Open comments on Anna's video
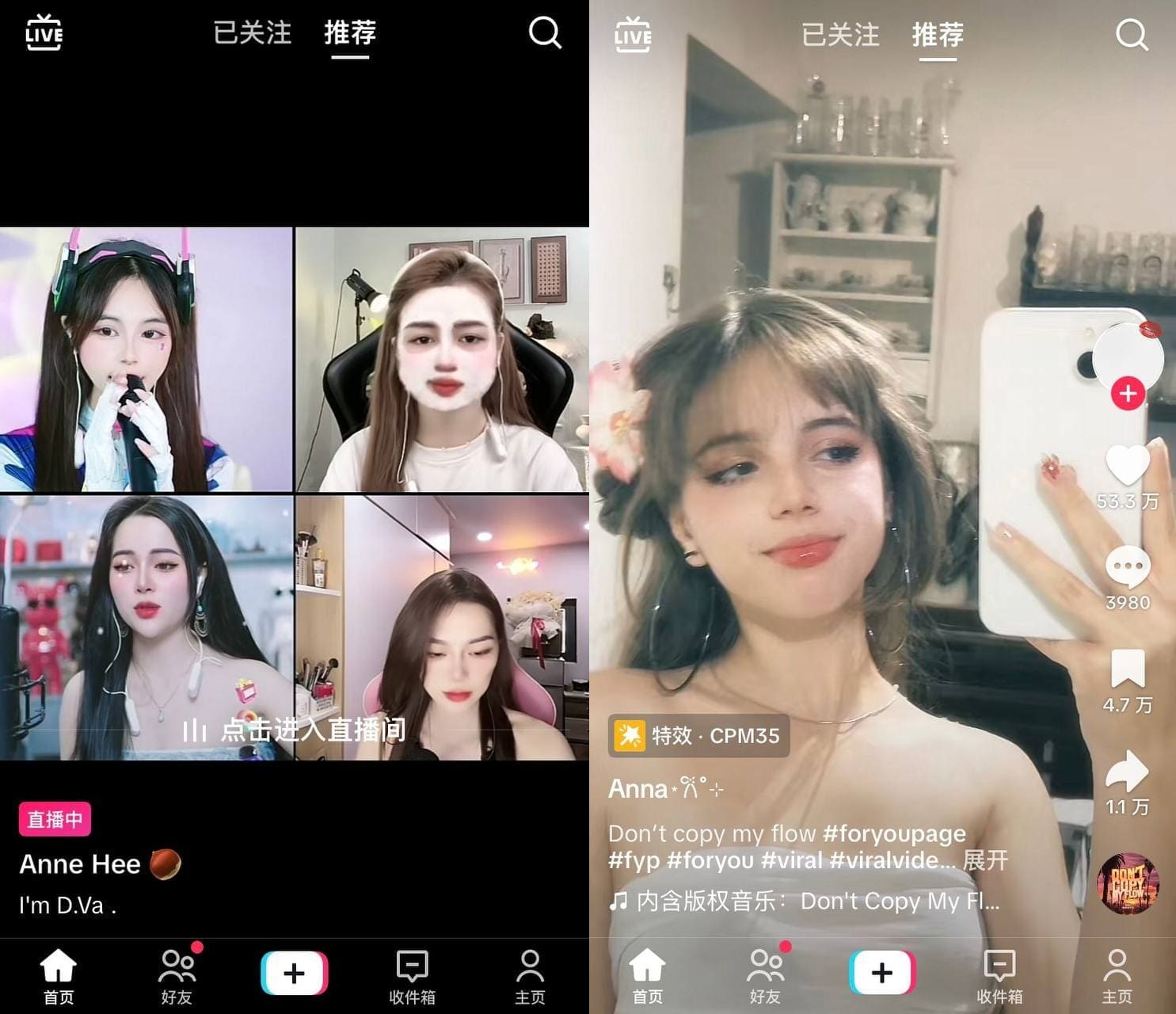 click(1128, 567)
